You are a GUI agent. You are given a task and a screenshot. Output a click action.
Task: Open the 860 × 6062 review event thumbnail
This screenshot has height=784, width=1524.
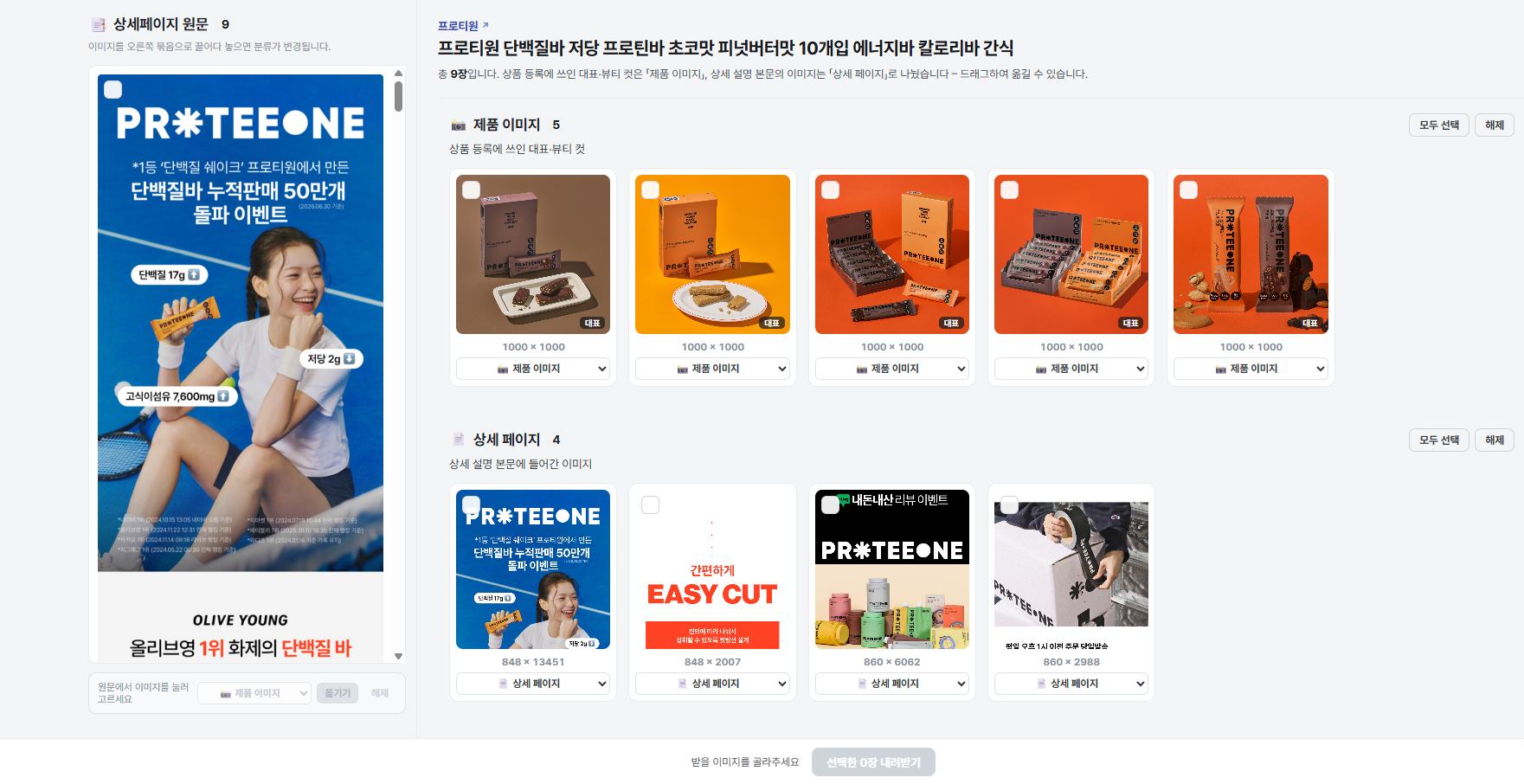pos(892,569)
